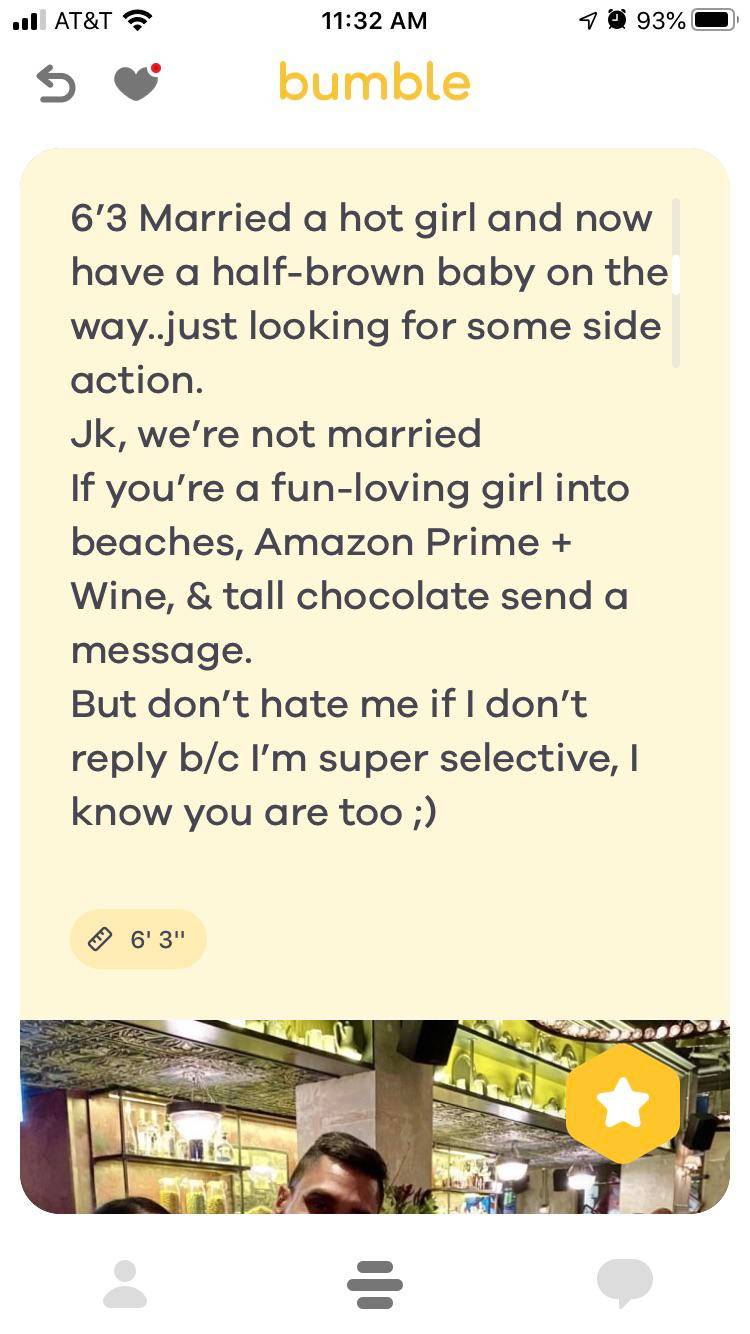Tap the 6' 3" height badge
Viewport: 750px width, 1334px height.
(138, 939)
